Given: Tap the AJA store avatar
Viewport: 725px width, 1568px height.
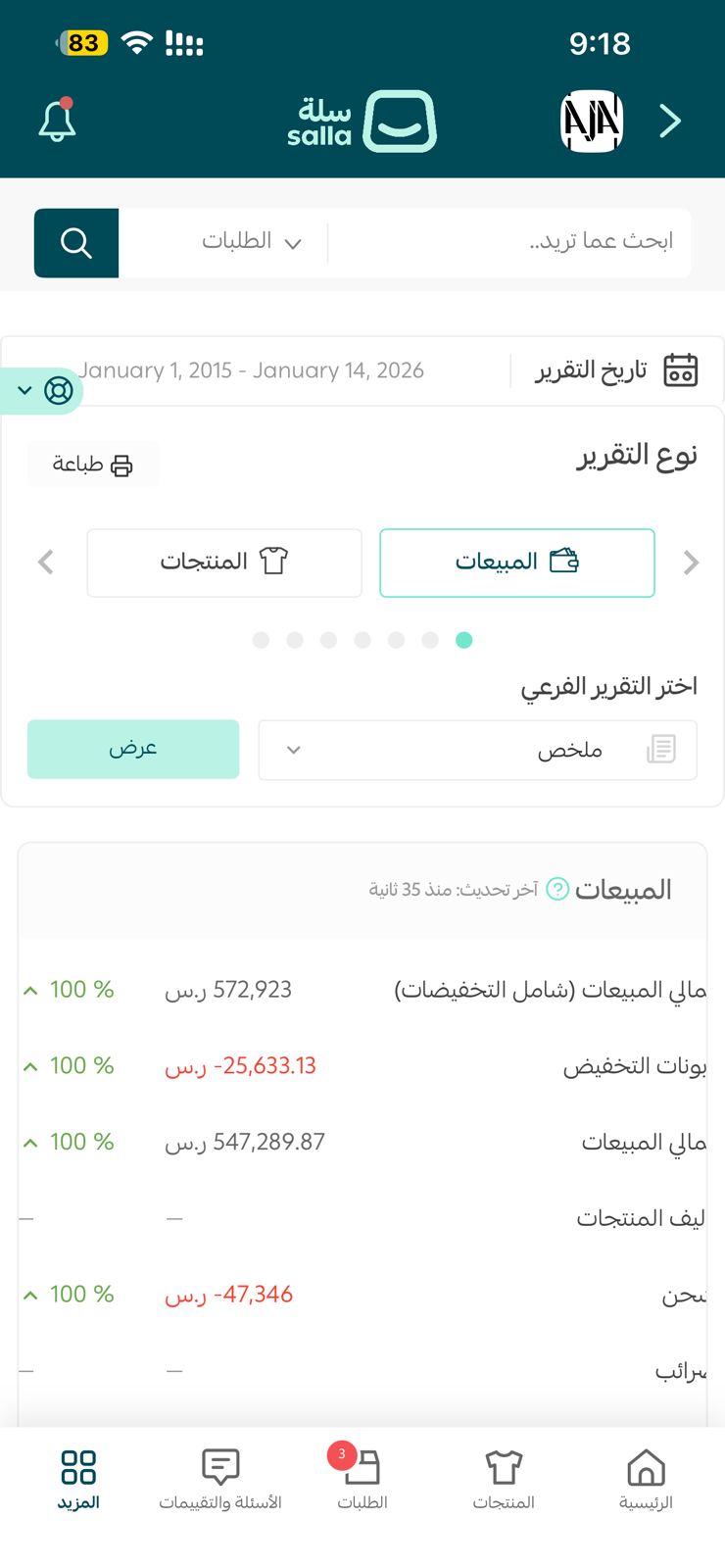Looking at the screenshot, I should point(592,122).
